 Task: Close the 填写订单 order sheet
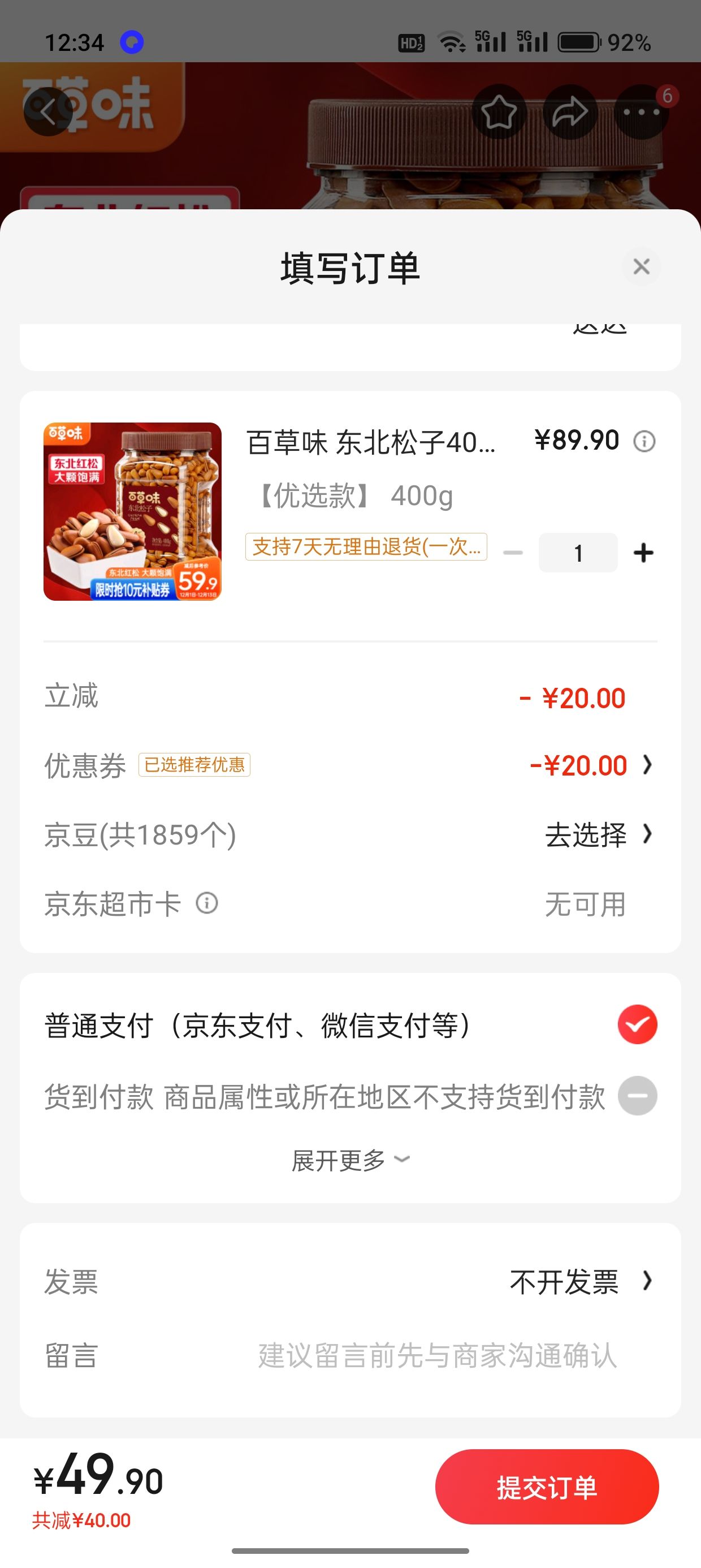coord(642,266)
